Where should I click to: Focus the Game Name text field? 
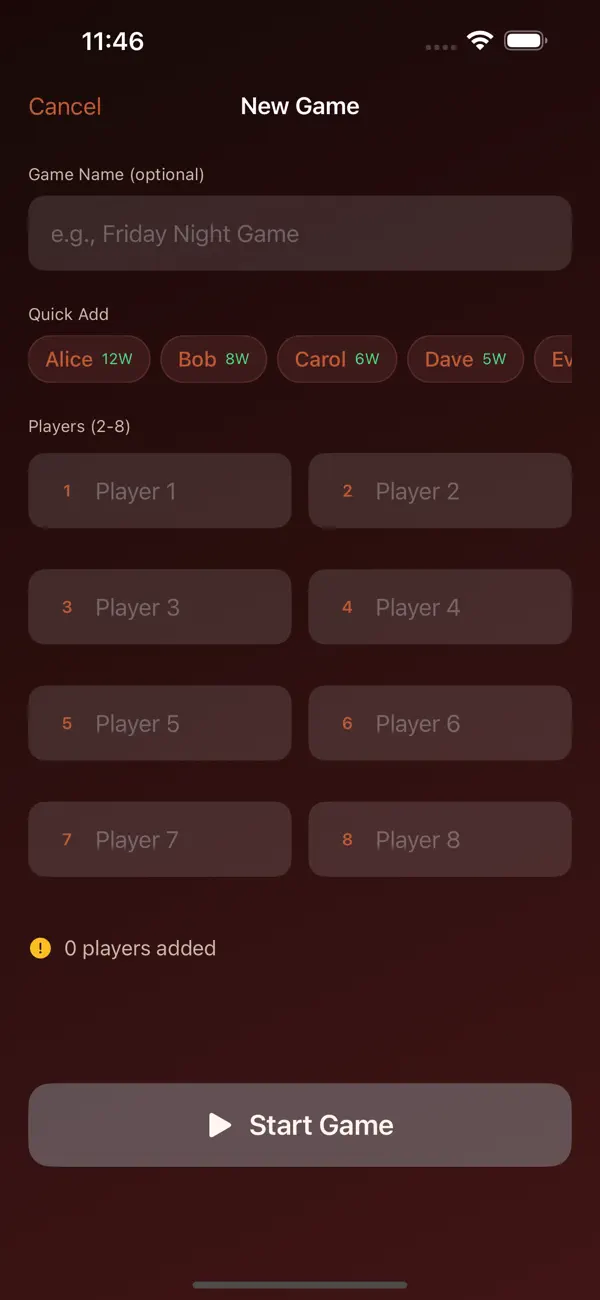click(x=300, y=233)
